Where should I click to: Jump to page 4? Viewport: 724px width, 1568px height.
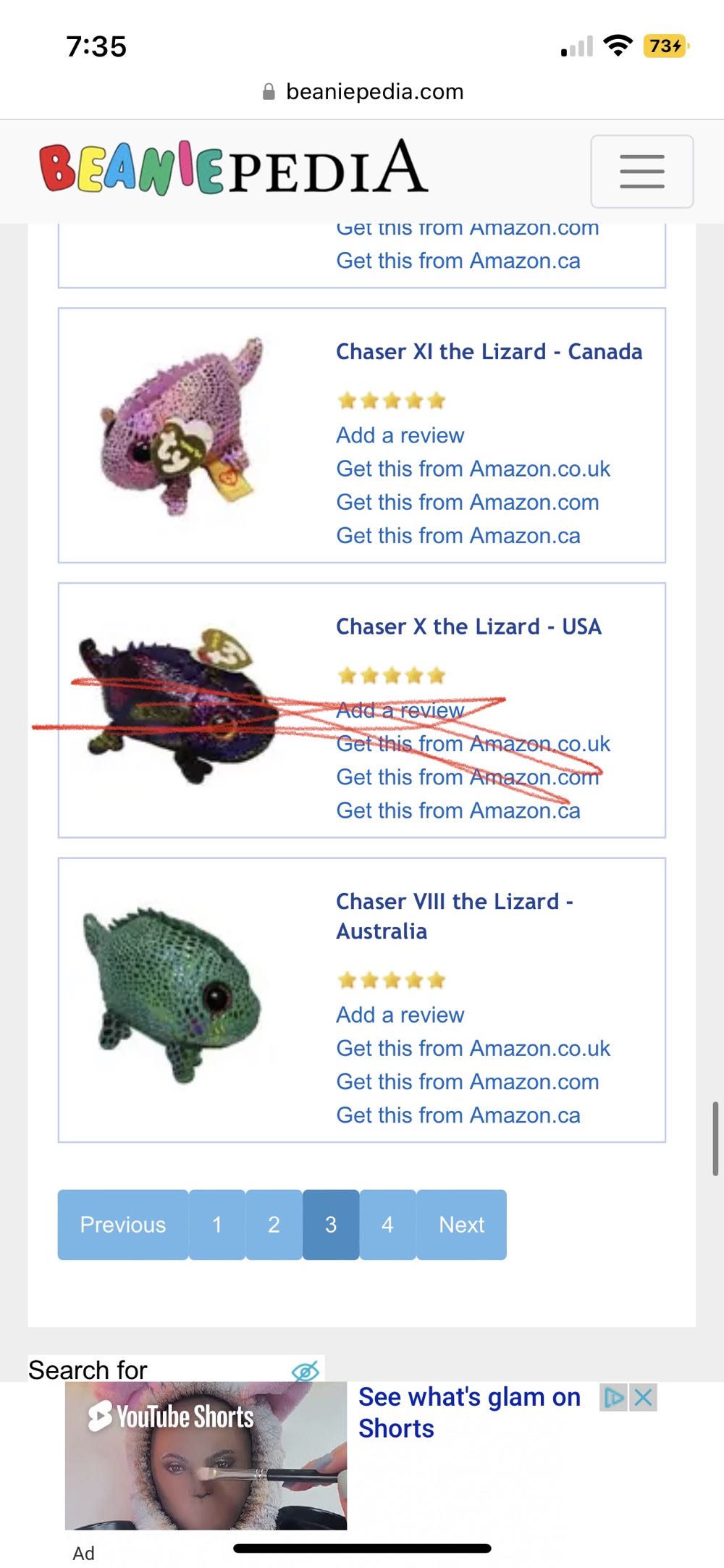tap(387, 1225)
